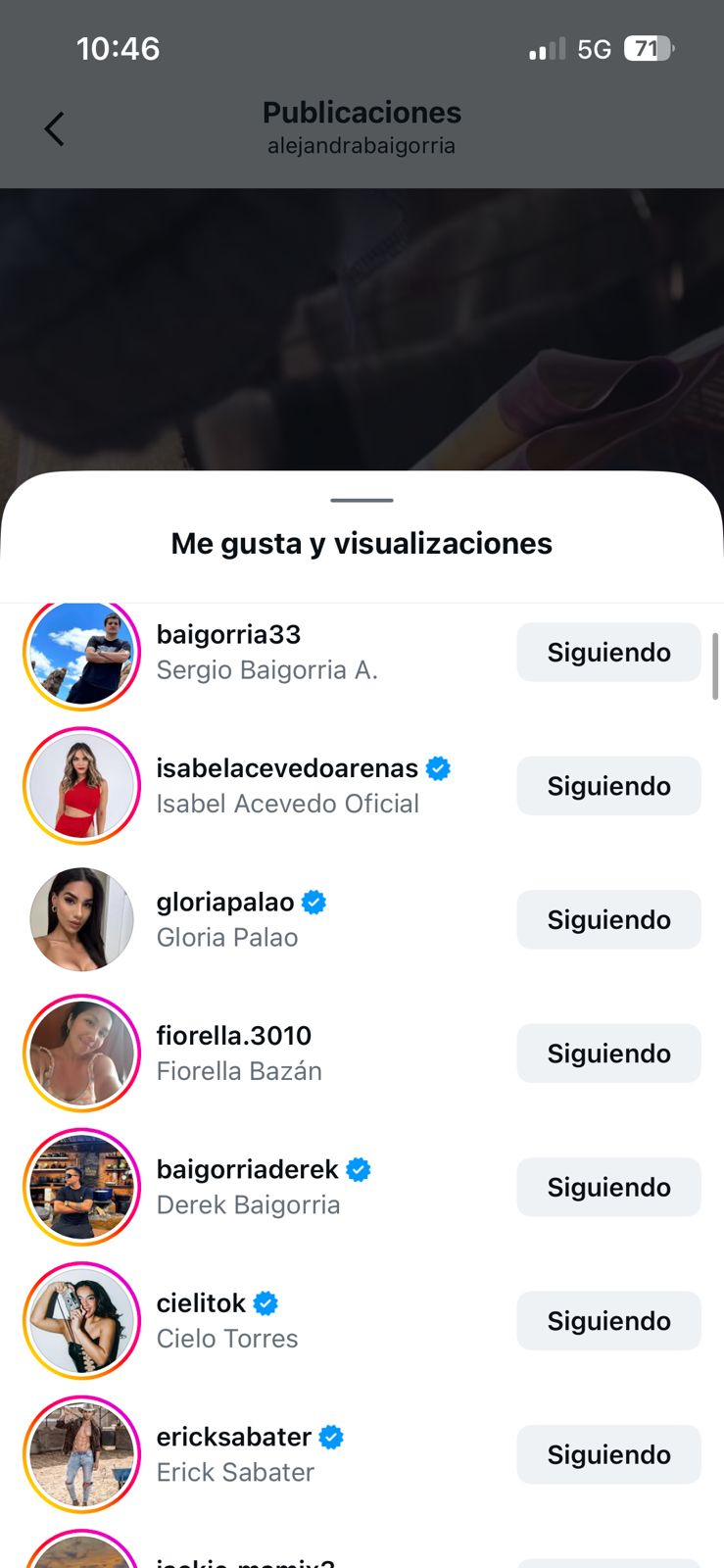The image size is (724, 1568).
Task: Tap Siguiendo next to gloriapalao
Action: (608, 920)
